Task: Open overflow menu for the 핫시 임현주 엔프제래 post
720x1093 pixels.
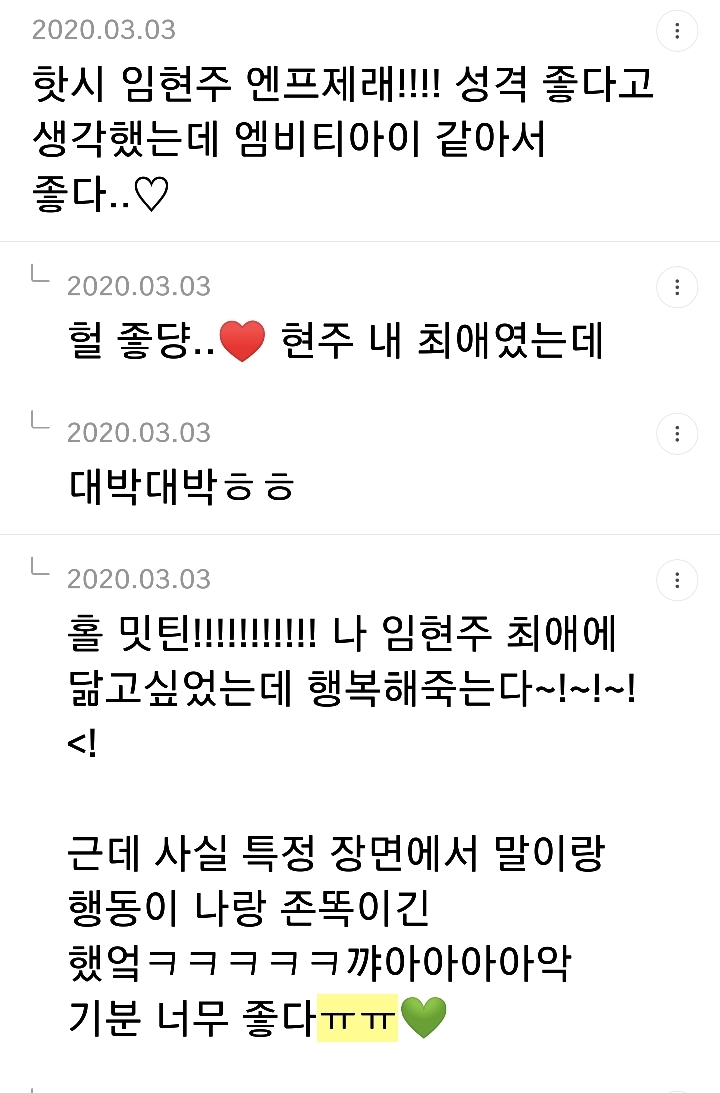Action: tap(677, 32)
